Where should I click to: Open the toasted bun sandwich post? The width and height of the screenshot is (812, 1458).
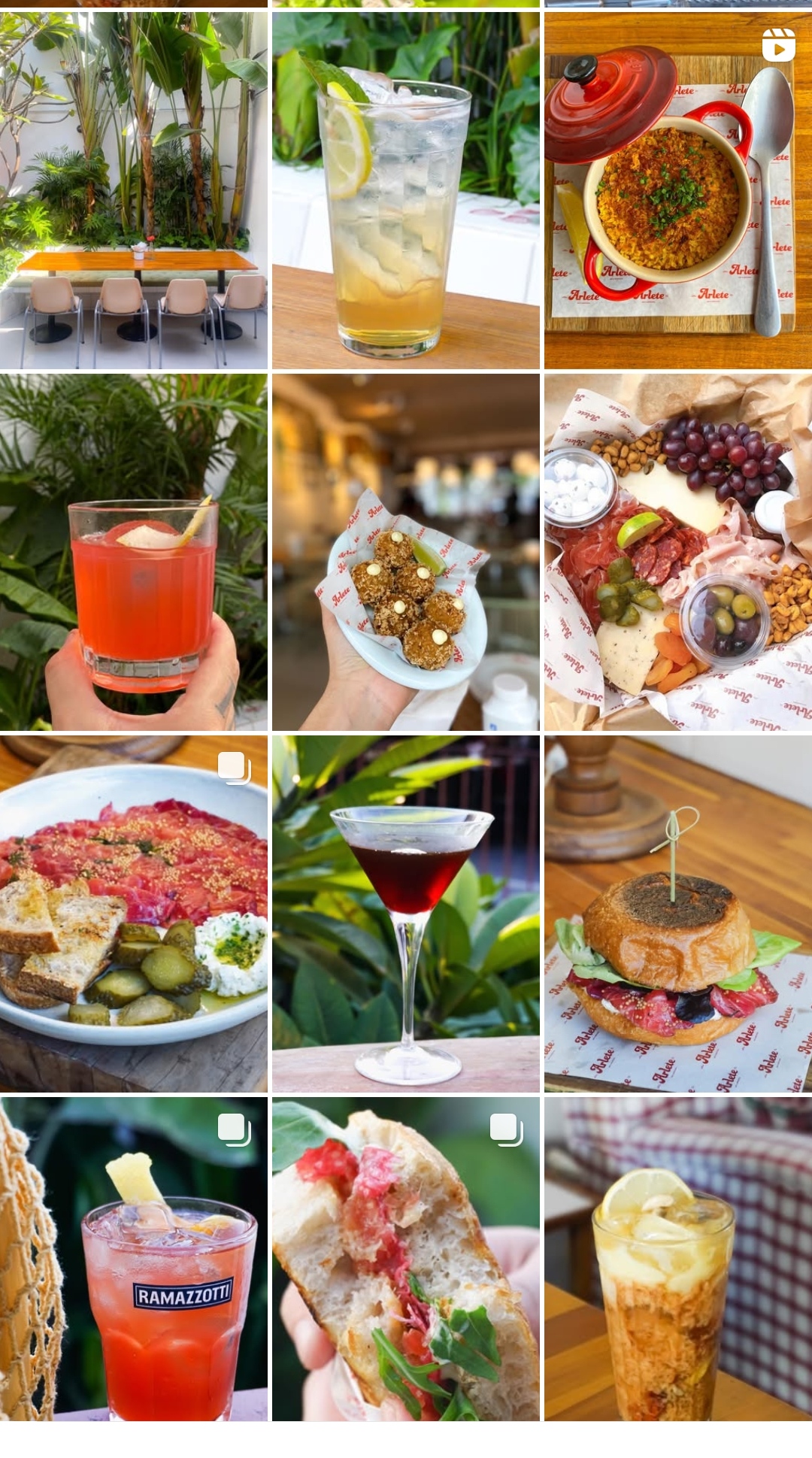(x=678, y=914)
